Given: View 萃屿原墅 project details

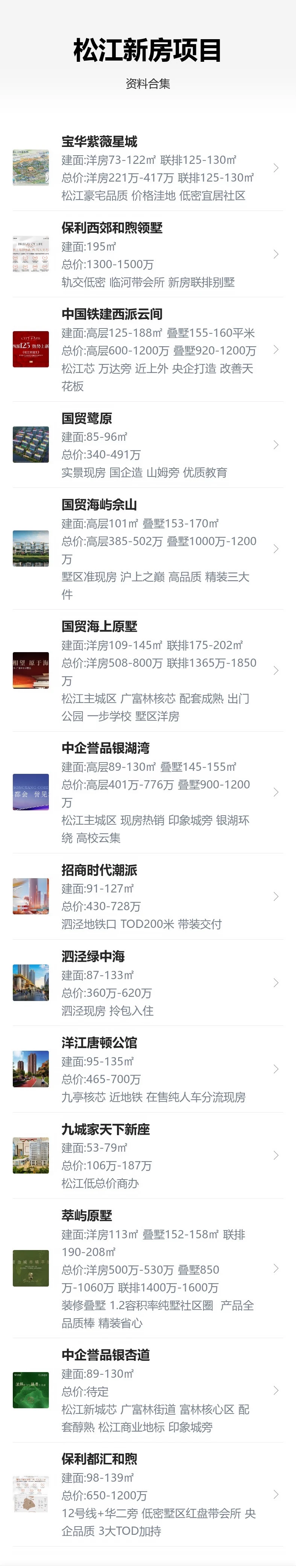Looking at the screenshot, I should tap(148, 1268).
